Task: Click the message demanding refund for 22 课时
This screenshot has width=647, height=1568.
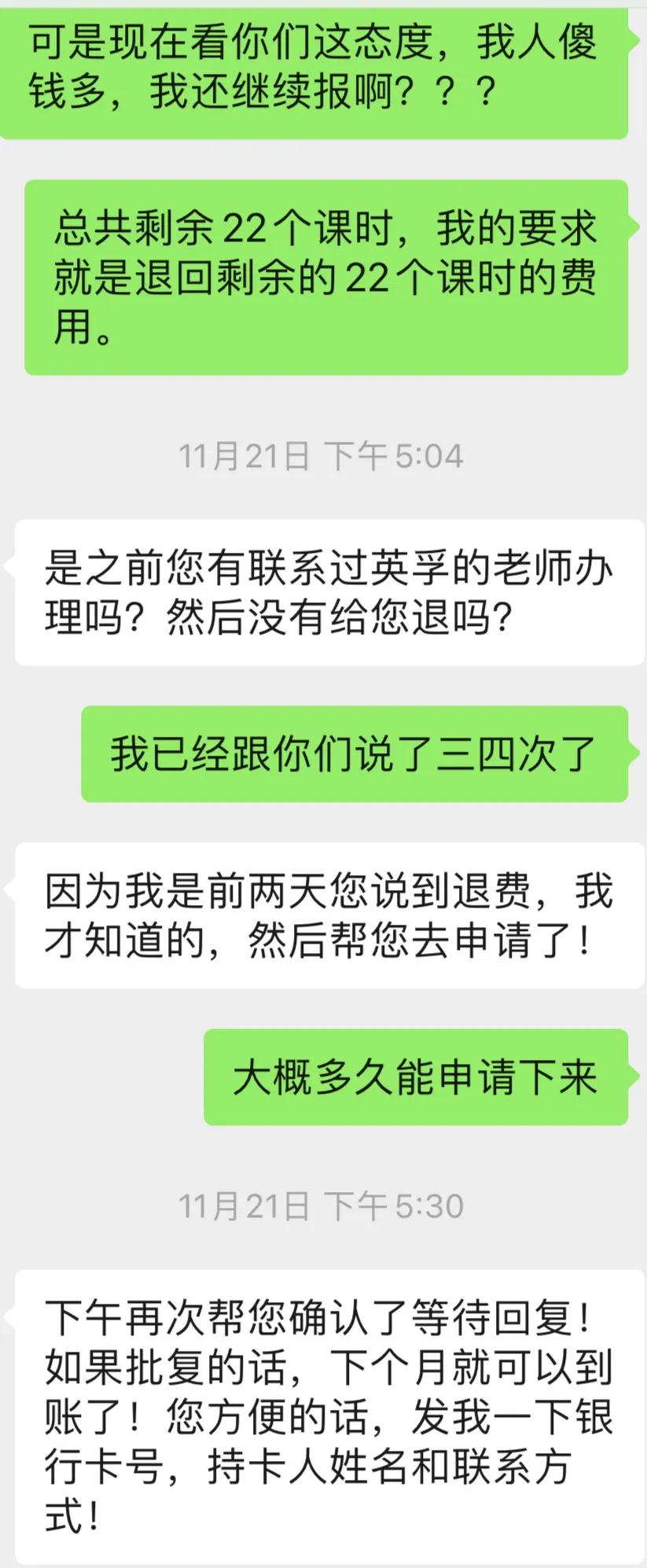Action: click(x=322, y=275)
